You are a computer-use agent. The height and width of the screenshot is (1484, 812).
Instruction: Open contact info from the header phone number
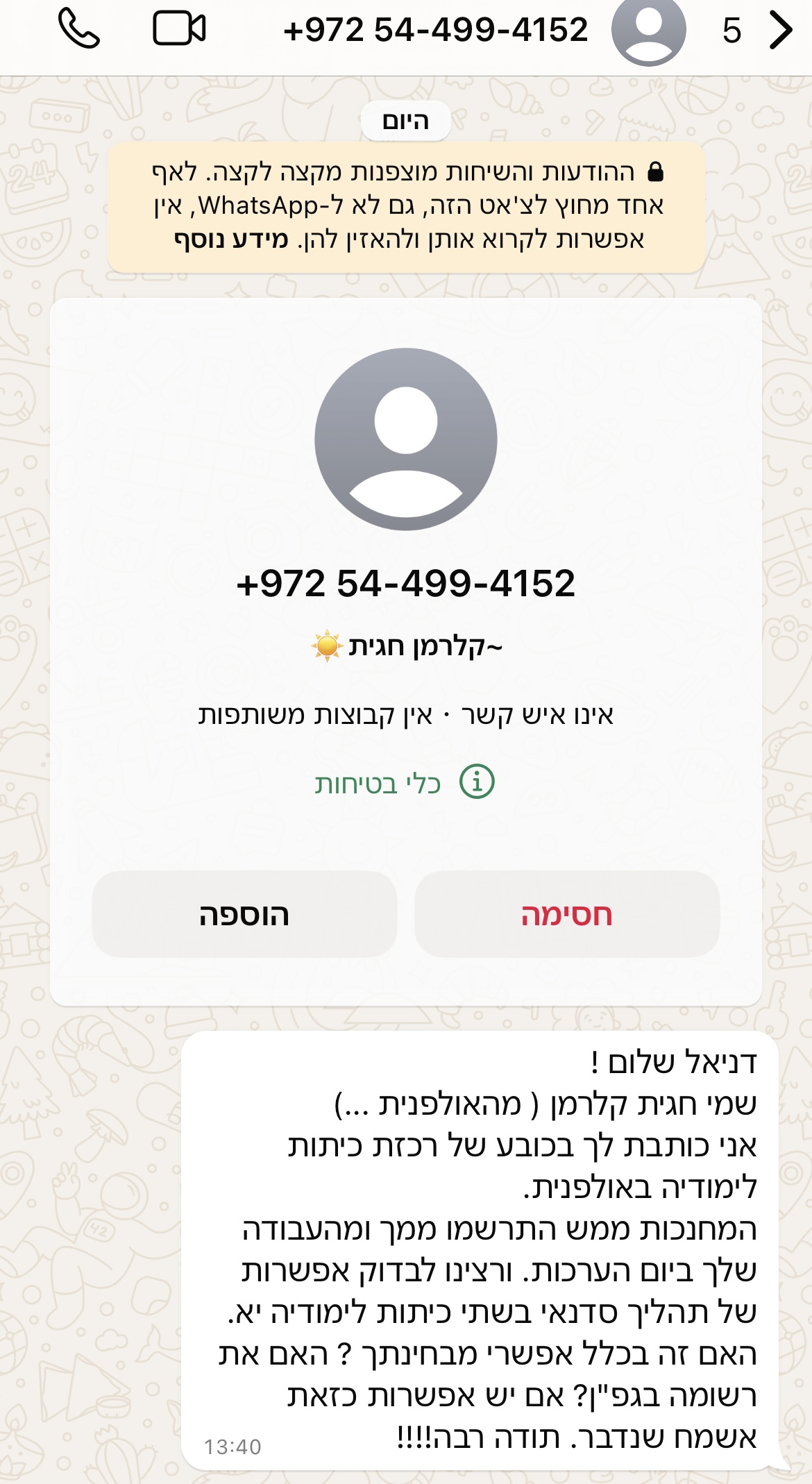(x=435, y=30)
